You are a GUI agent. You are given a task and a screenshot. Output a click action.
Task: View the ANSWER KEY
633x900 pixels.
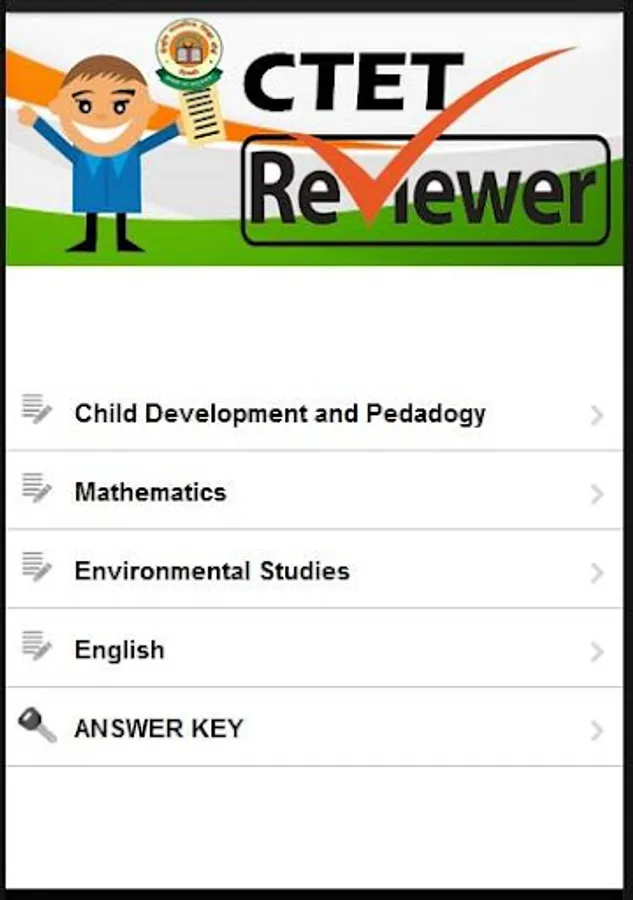point(158,729)
